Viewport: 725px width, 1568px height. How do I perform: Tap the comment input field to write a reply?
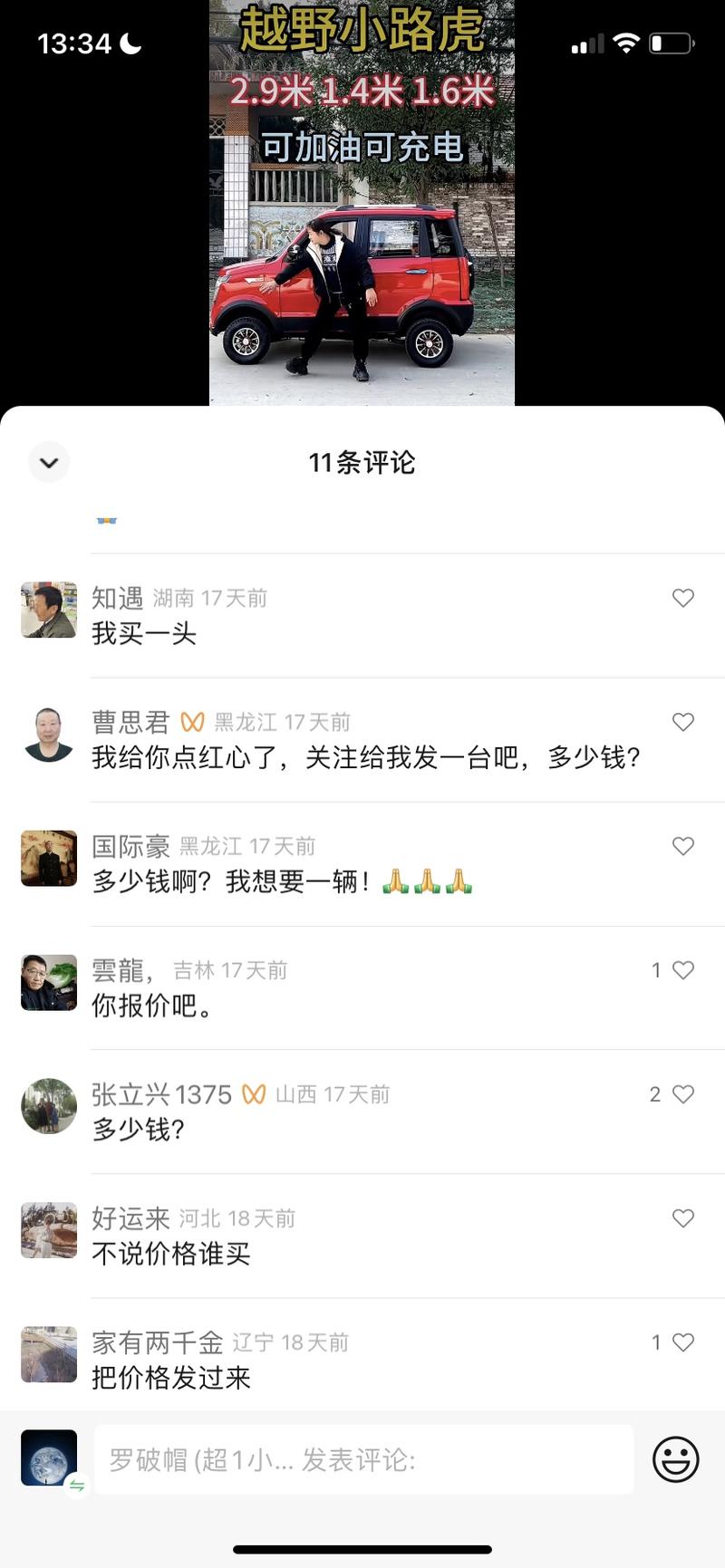tap(362, 1458)
